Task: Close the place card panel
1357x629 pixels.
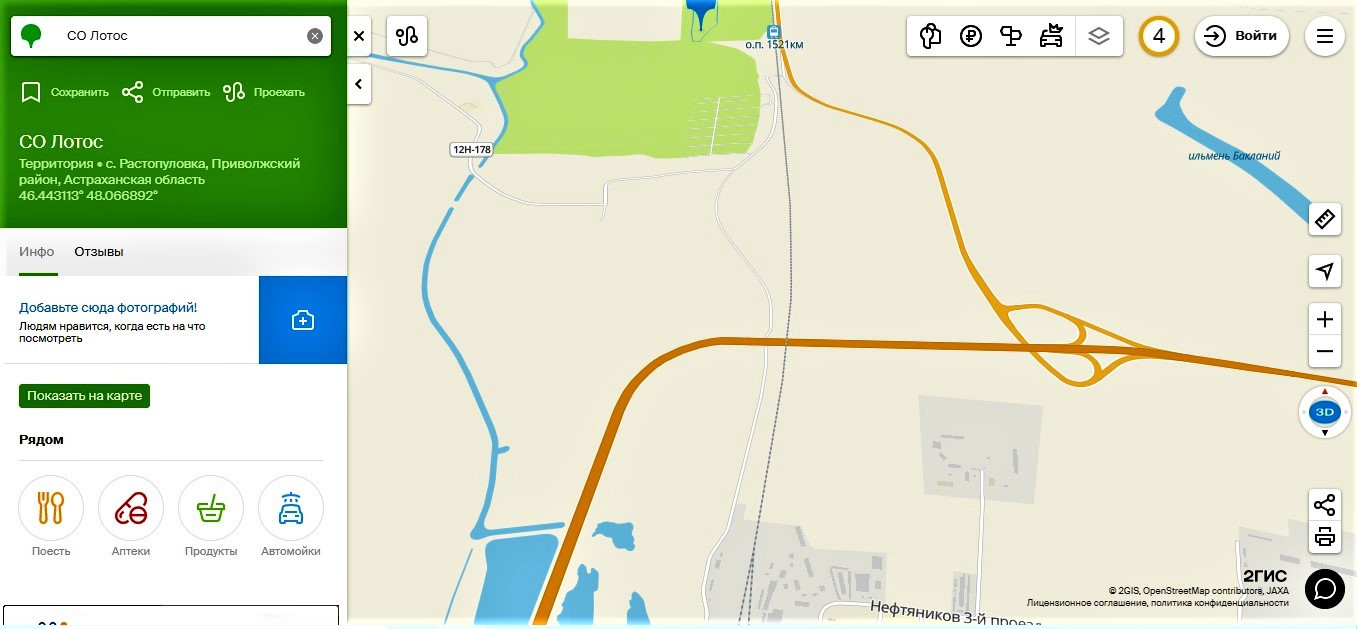Action: tap(359, 36)
